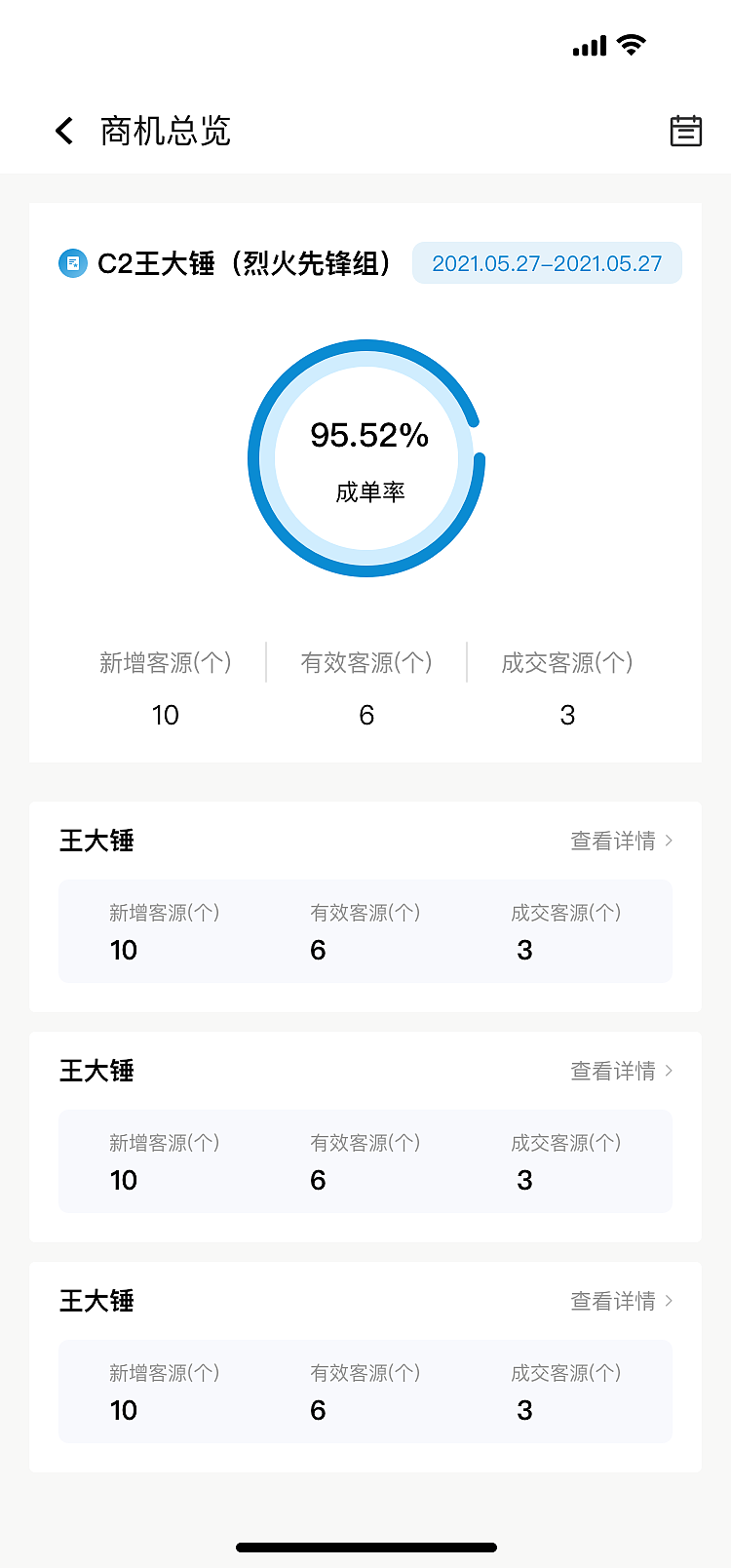Screen dimensions: 731x1568
Task: Tap the home indicator bar at bottom
Action: tap(365, 1548)
